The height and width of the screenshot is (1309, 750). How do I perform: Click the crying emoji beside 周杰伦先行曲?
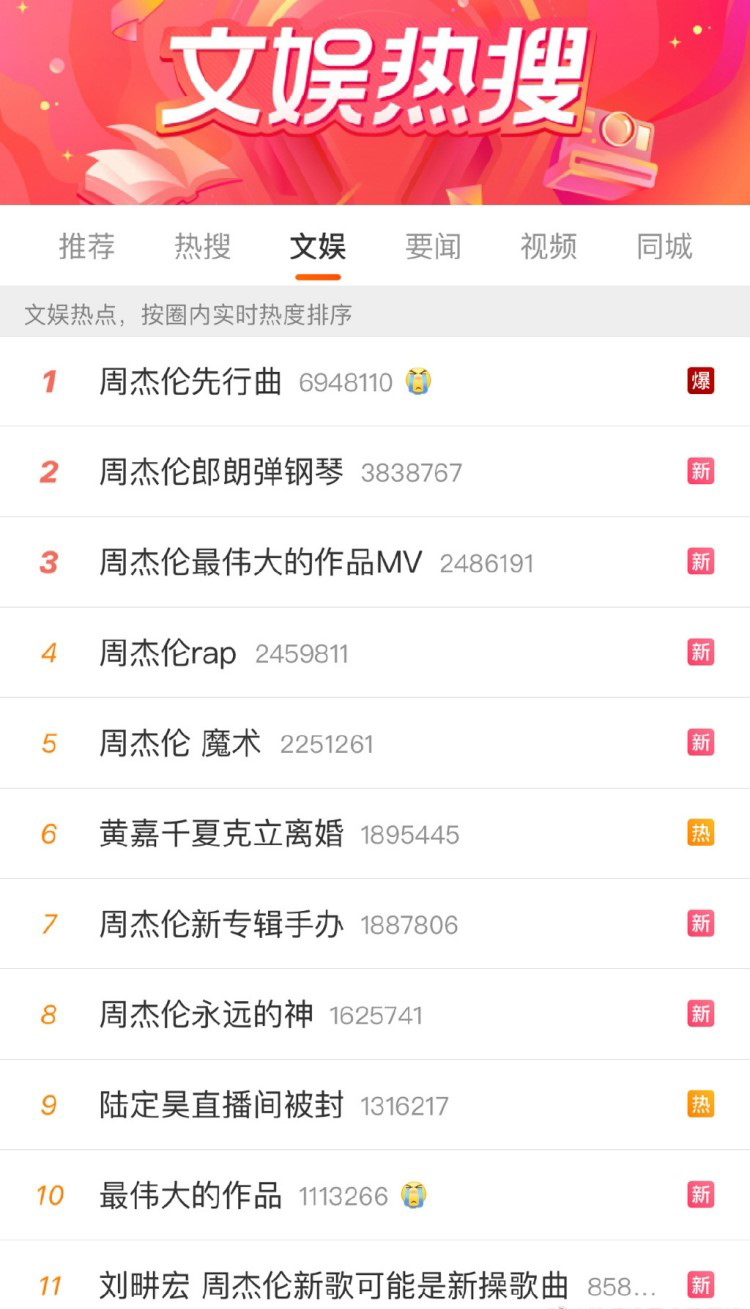[418, 381]
